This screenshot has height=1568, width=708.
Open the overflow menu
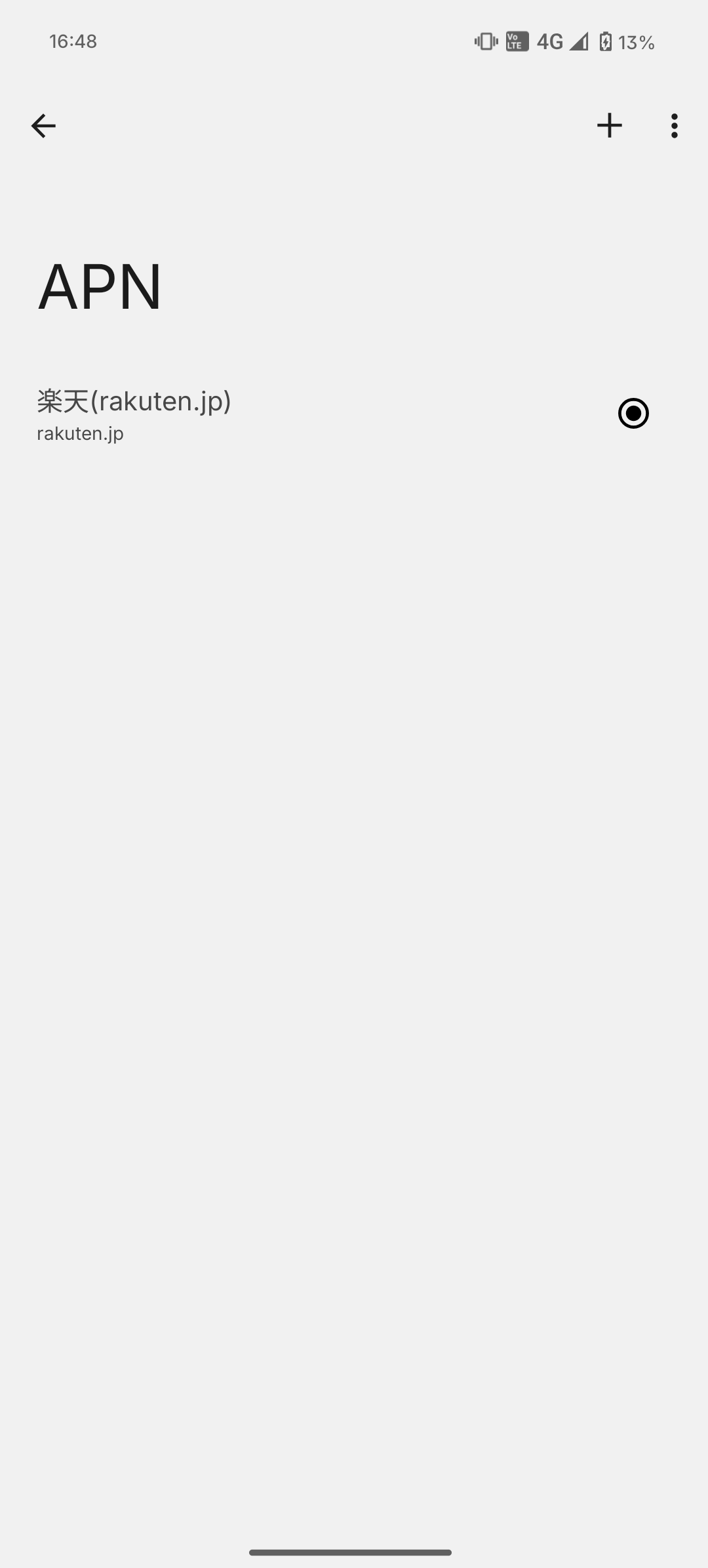[x=674, y=126]
